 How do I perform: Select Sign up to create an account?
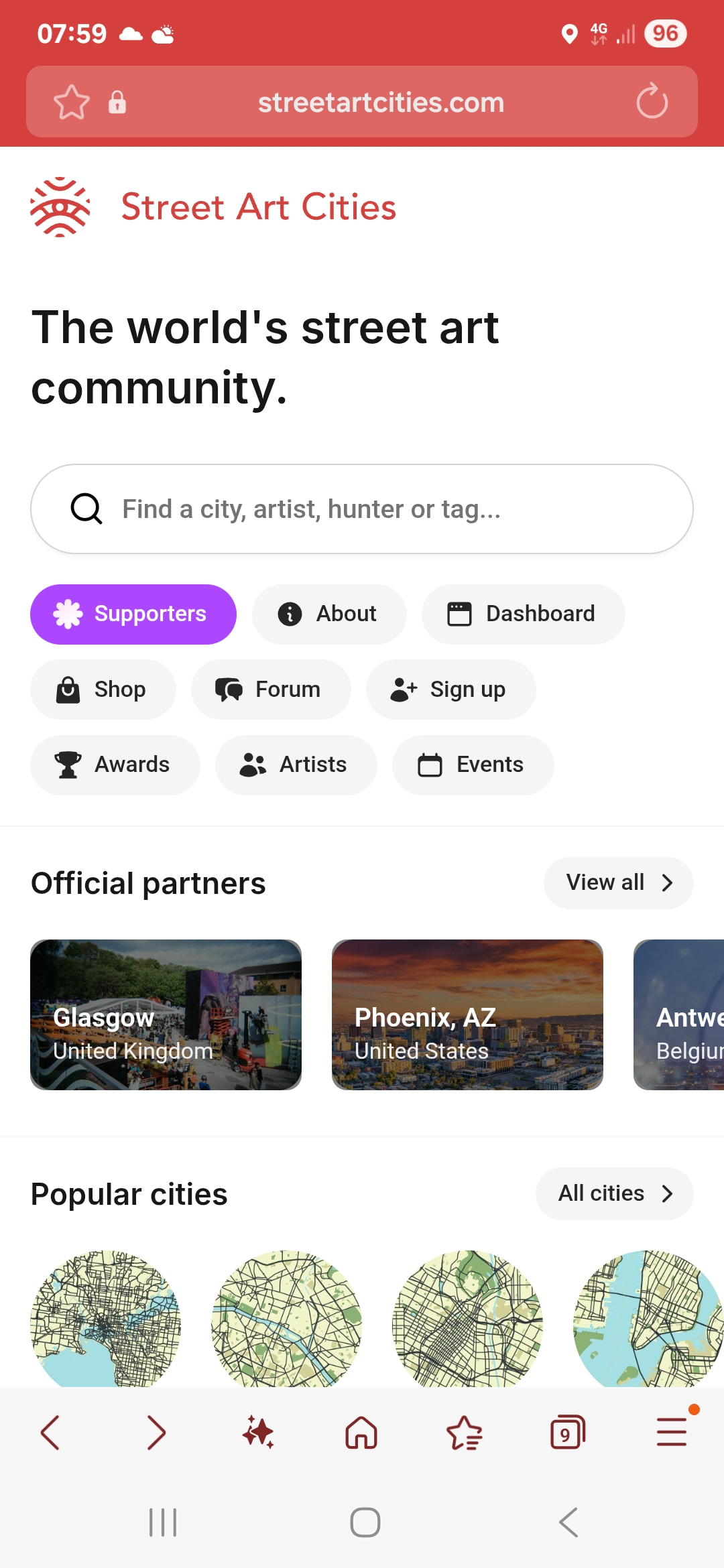(450, 690)
